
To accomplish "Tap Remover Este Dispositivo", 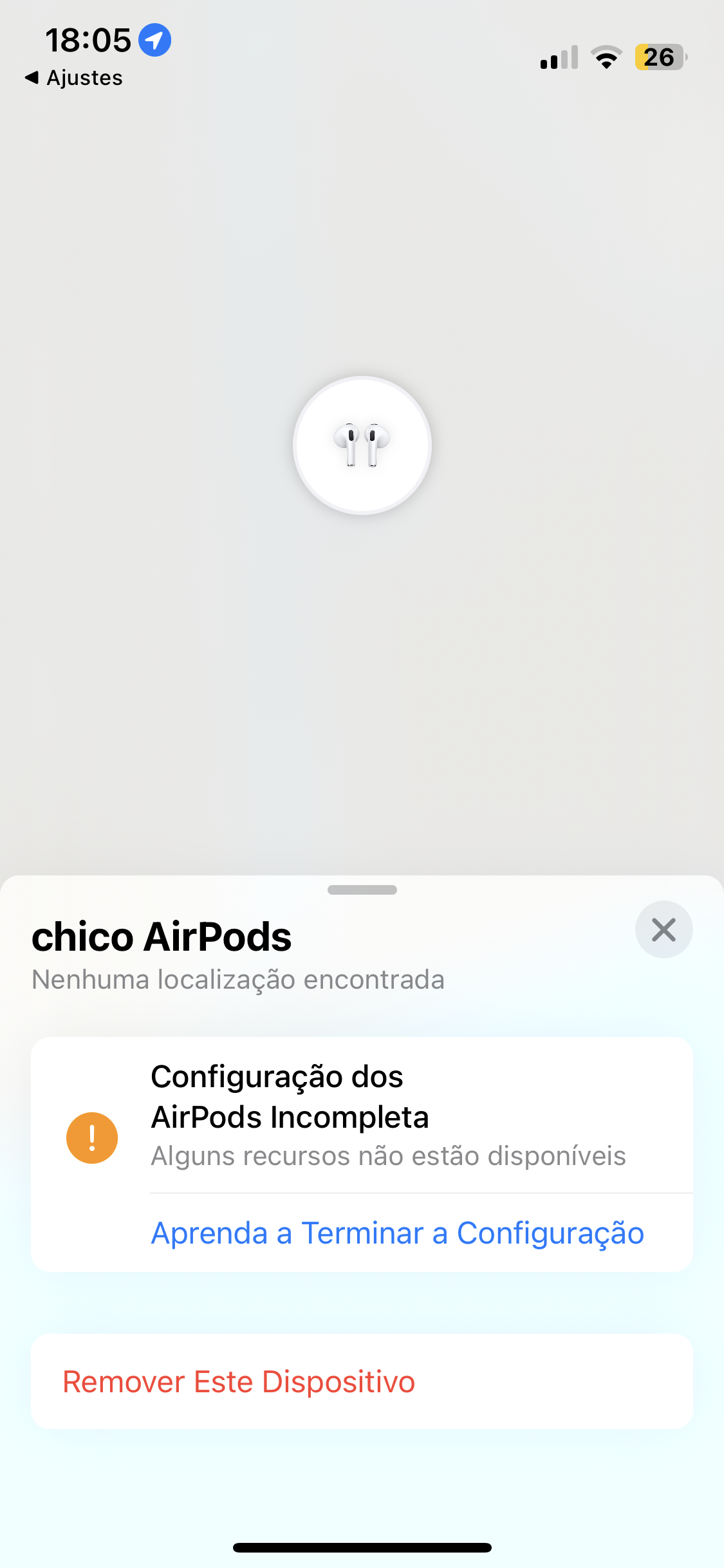I will point(239,1382).
